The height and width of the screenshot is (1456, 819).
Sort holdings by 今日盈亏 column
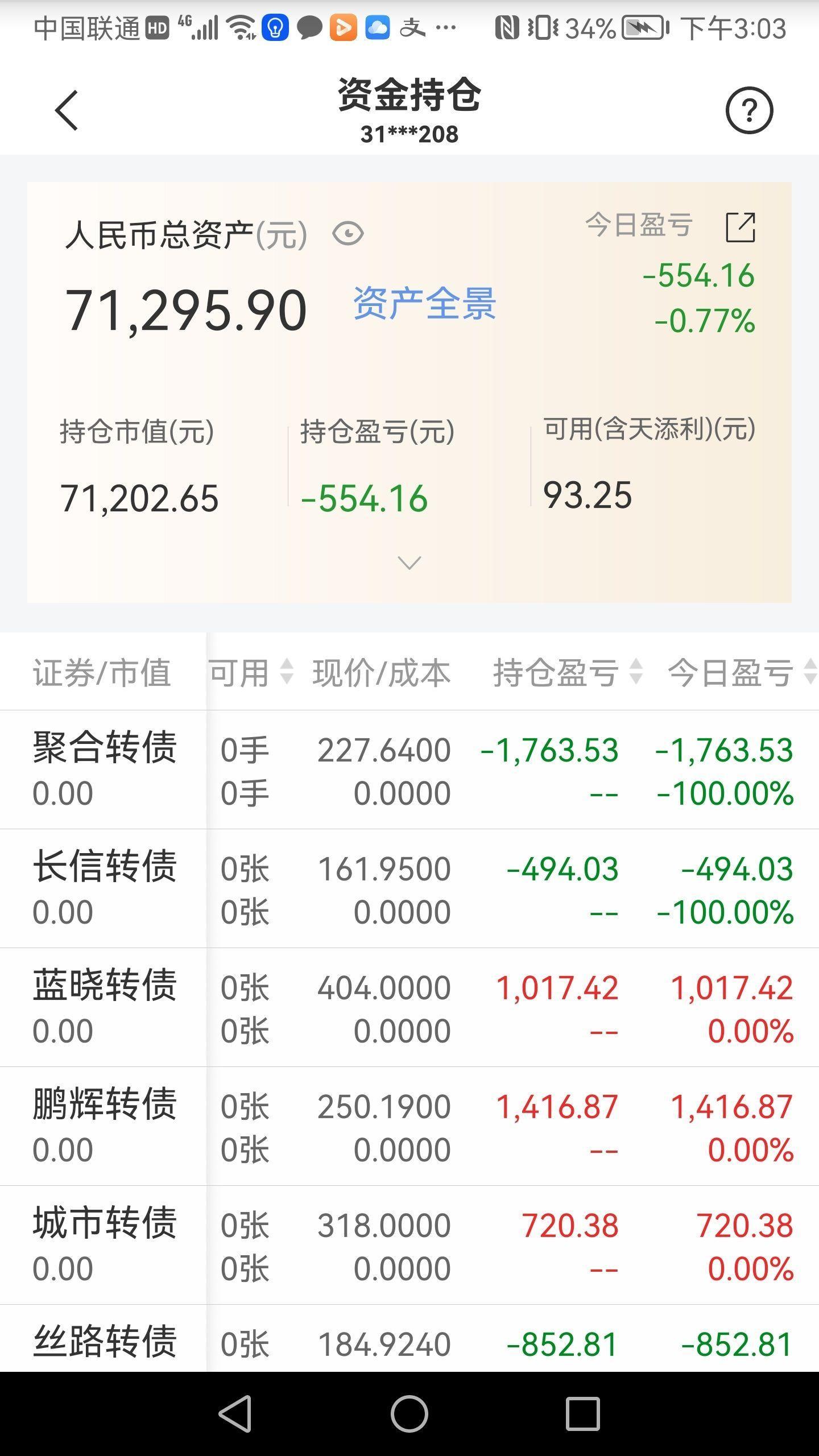(x=741, y=672)
